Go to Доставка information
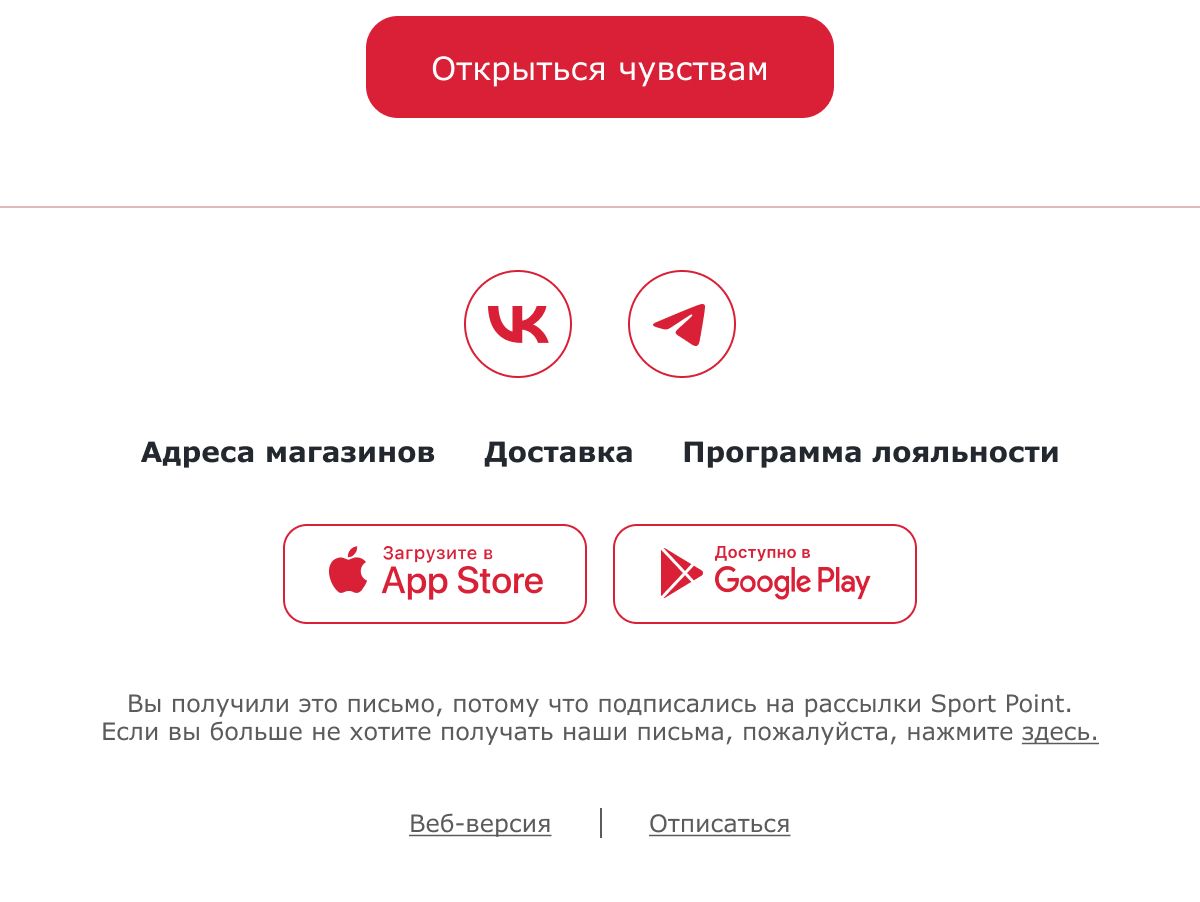 (x=558, y=452)
